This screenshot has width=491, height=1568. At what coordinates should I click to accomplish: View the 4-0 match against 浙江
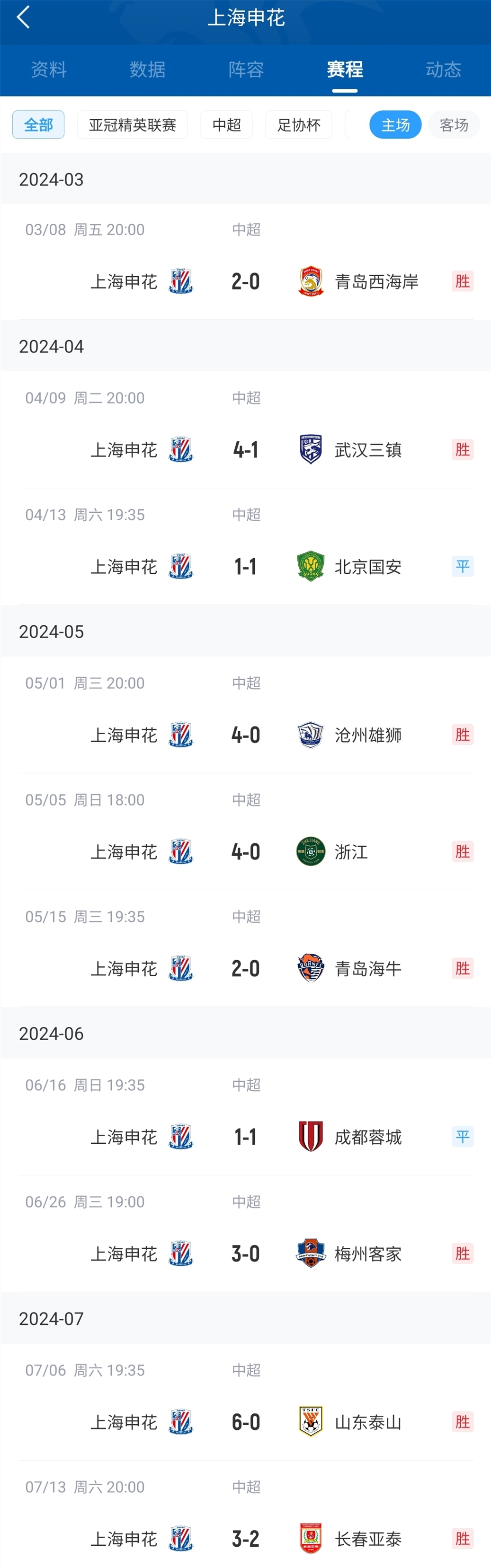click(245, 851)
